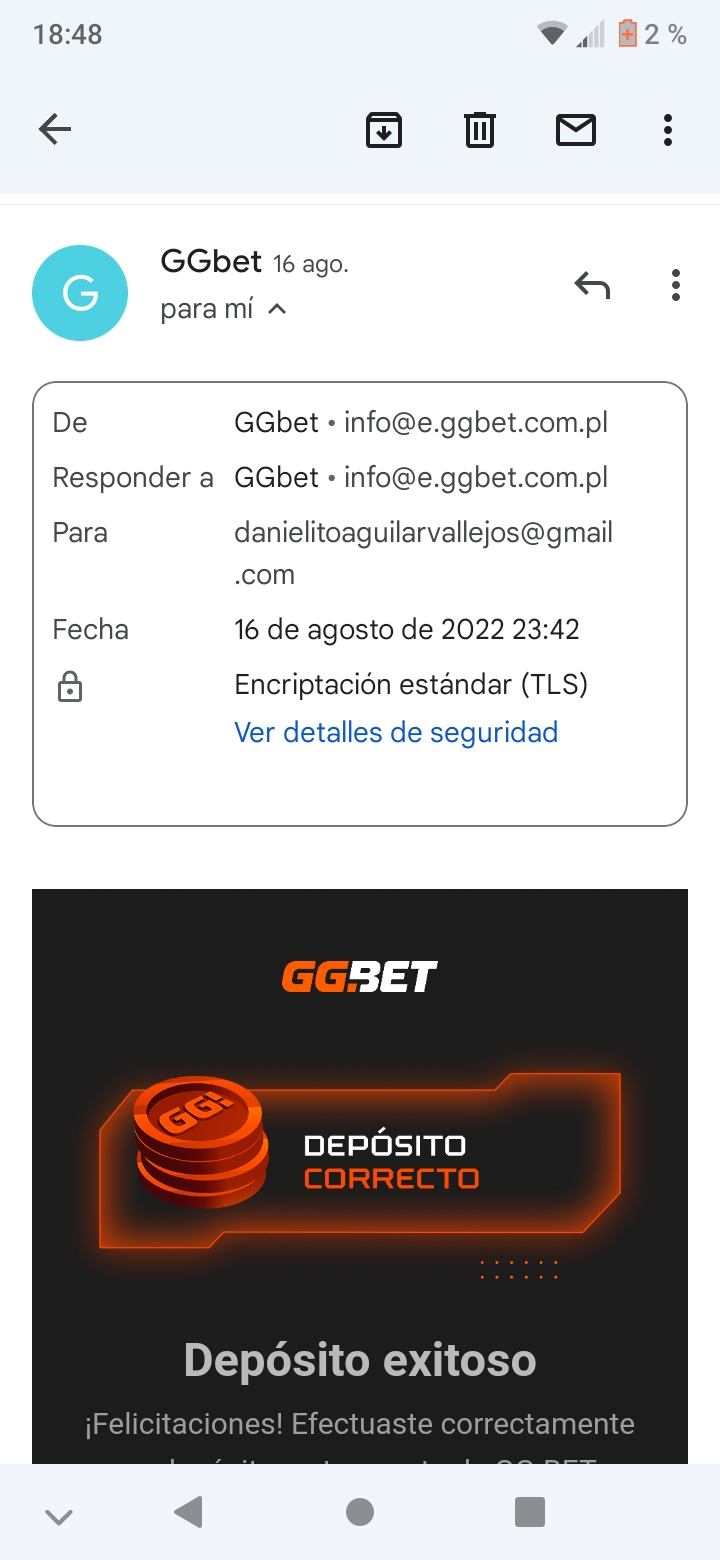720x1560 pixels.
Task: Tap system back triangle button
Action: tap(188, 1512)
